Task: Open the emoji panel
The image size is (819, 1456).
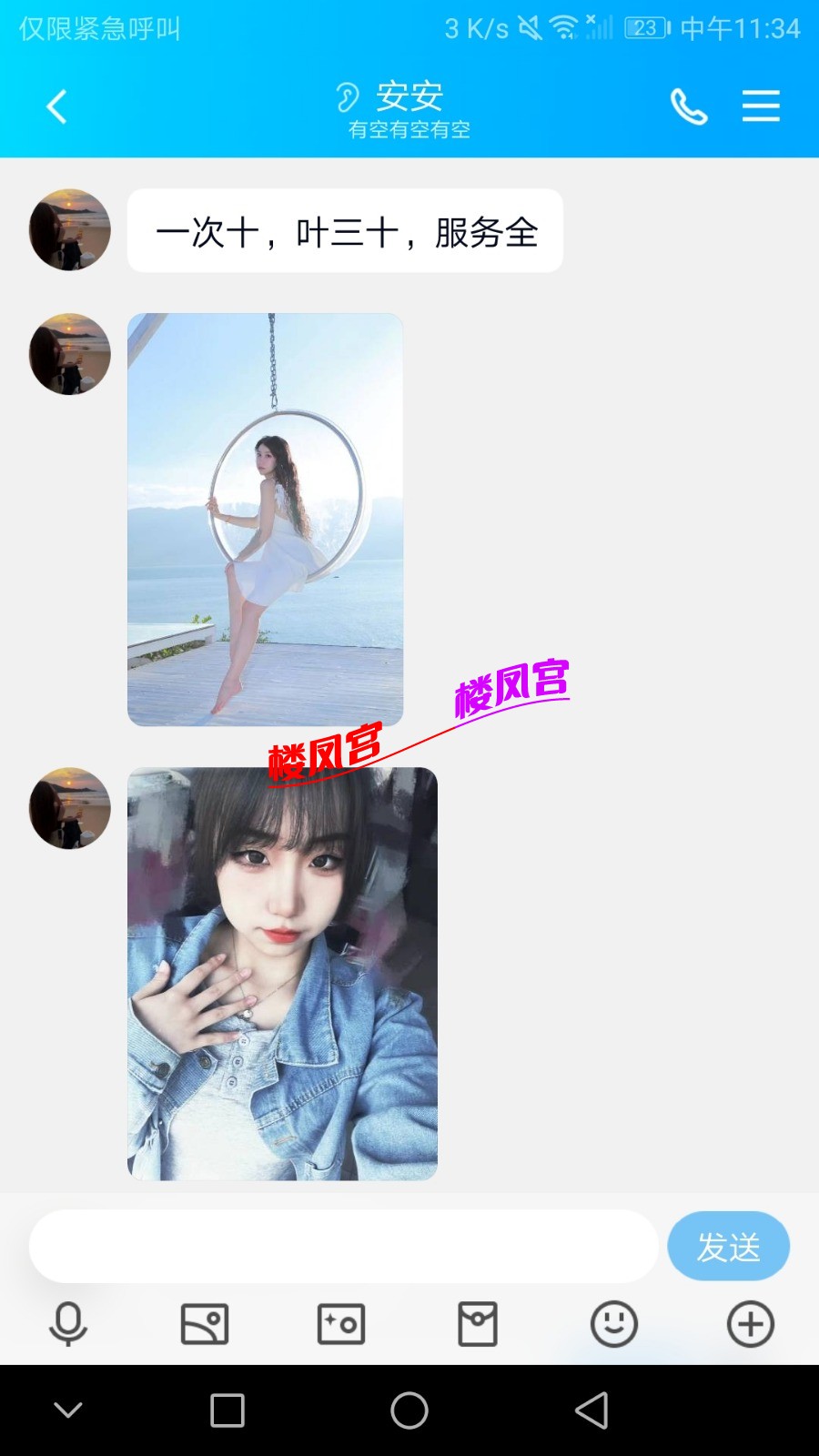Action: (614, 1324)
